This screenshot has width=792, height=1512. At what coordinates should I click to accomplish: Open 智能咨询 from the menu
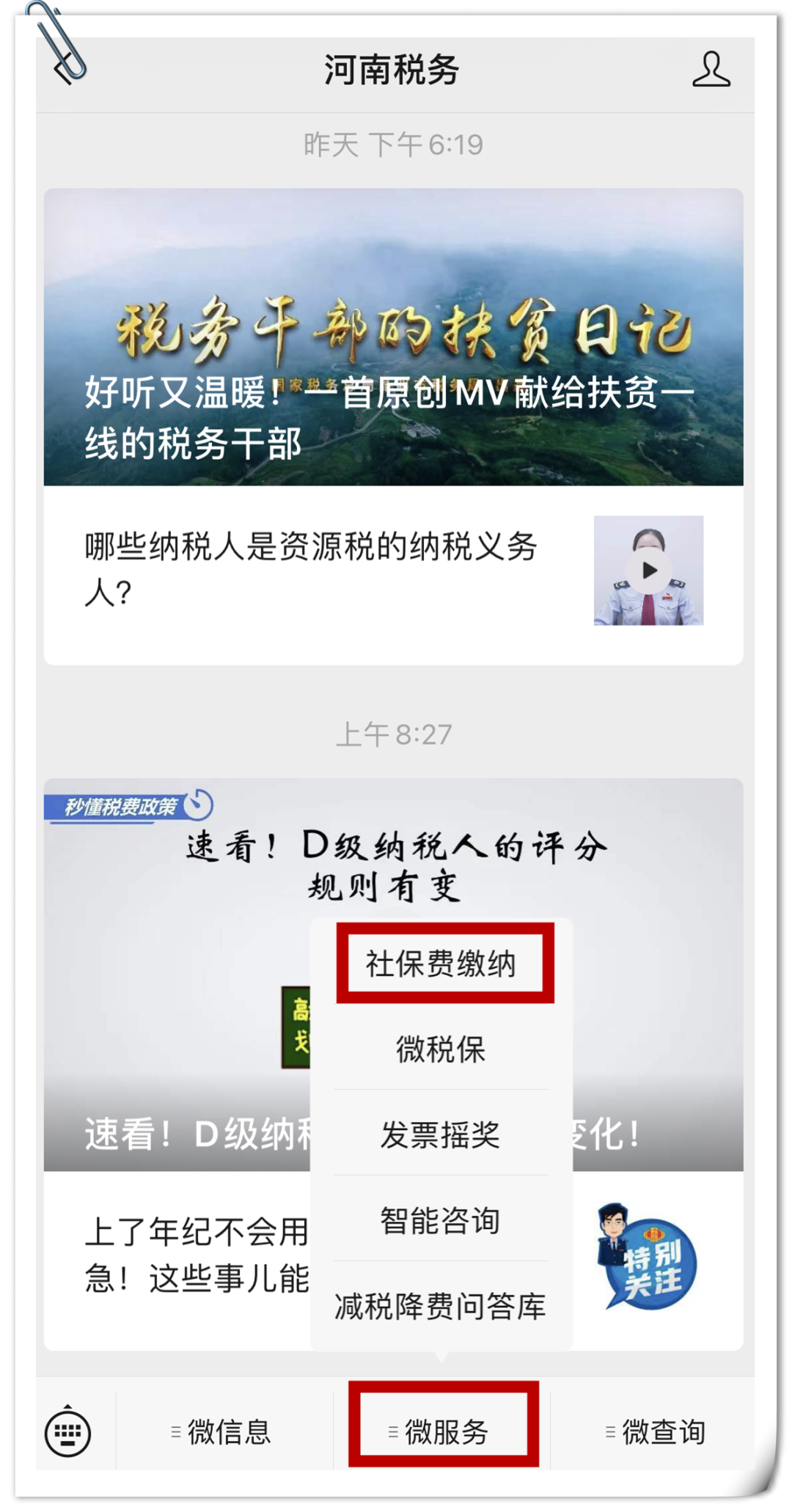(x=441, y=1221)
